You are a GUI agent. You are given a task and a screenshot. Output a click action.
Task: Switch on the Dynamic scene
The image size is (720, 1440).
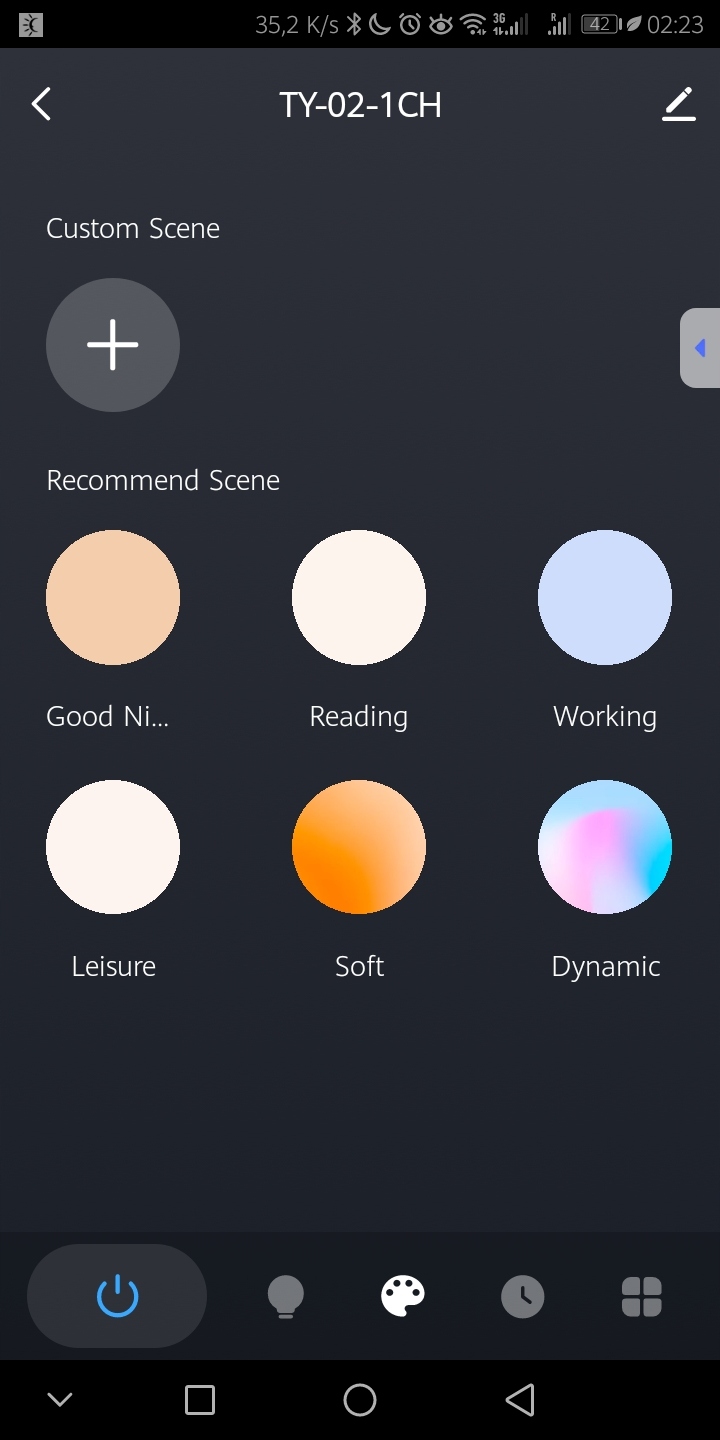coord(605,847)
